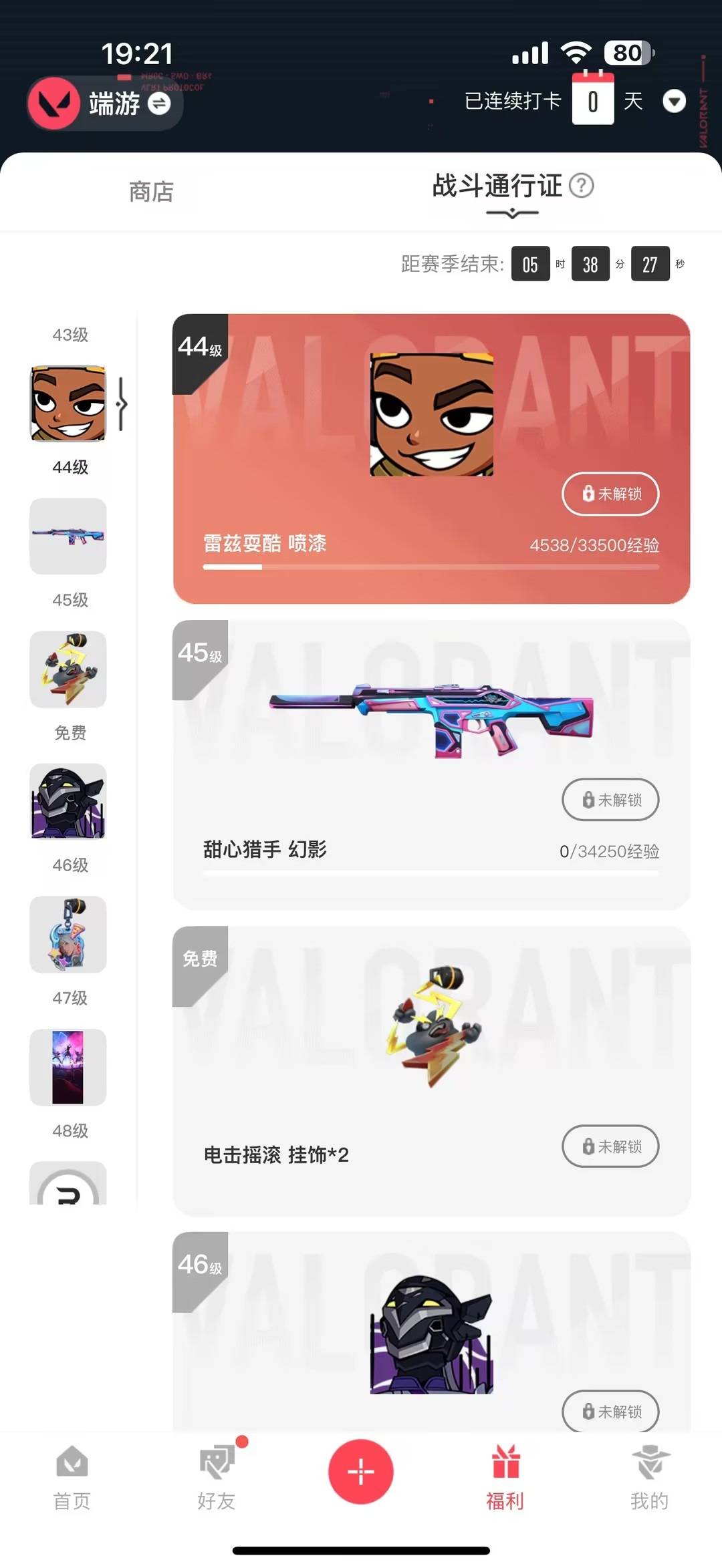Tap 未解锁 on 电击摇滚 挂饰 card

click(610, 1146)
